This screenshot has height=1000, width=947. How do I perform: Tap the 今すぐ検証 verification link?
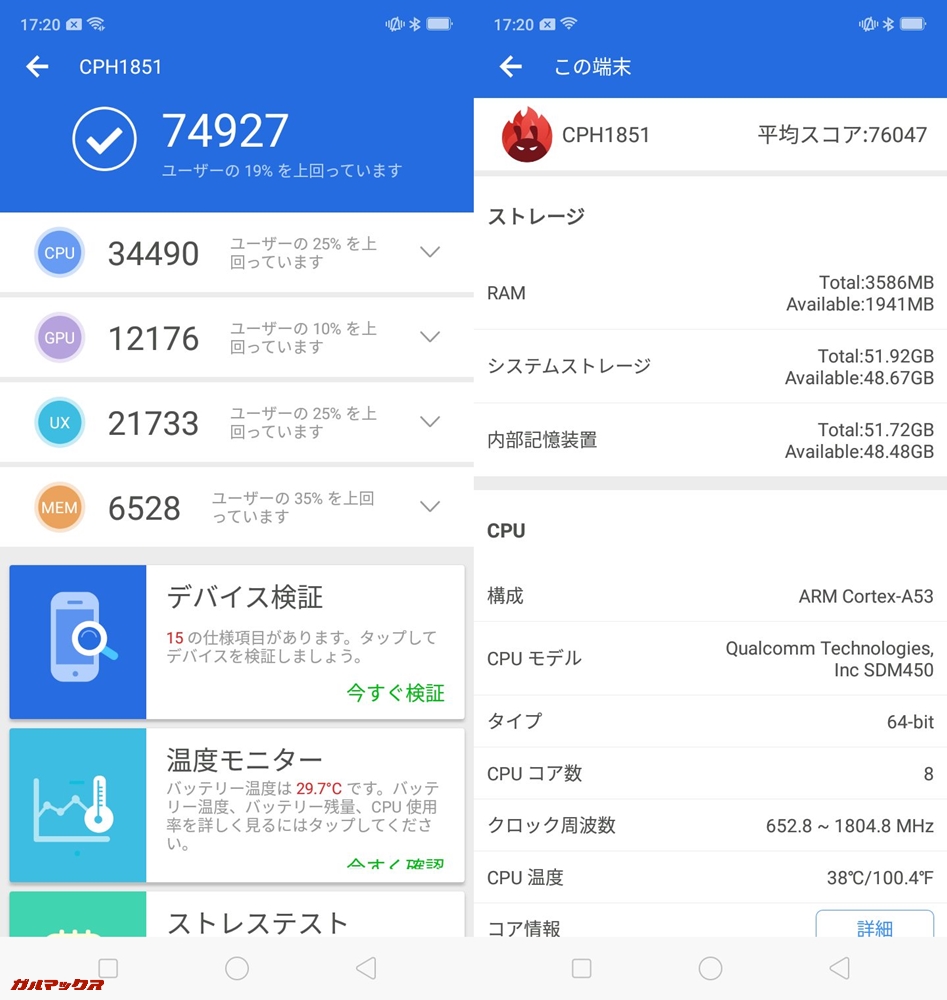(395, 692)
